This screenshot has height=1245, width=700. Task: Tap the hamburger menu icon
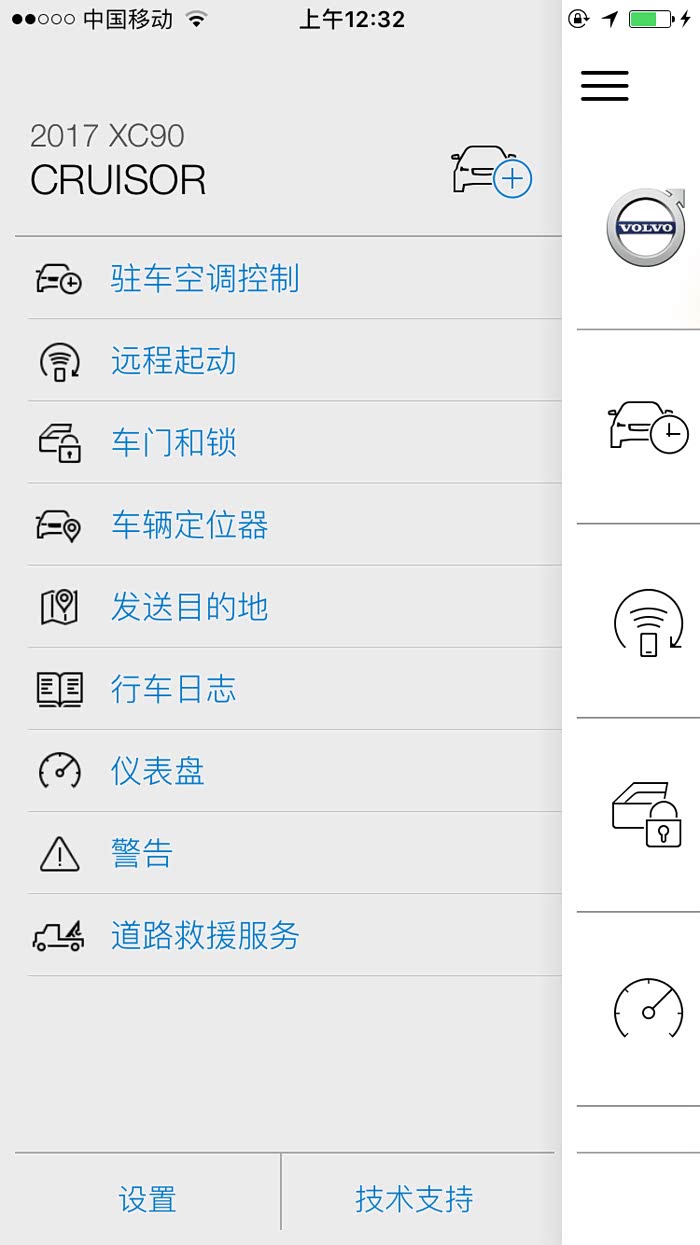tap(604, 86)
